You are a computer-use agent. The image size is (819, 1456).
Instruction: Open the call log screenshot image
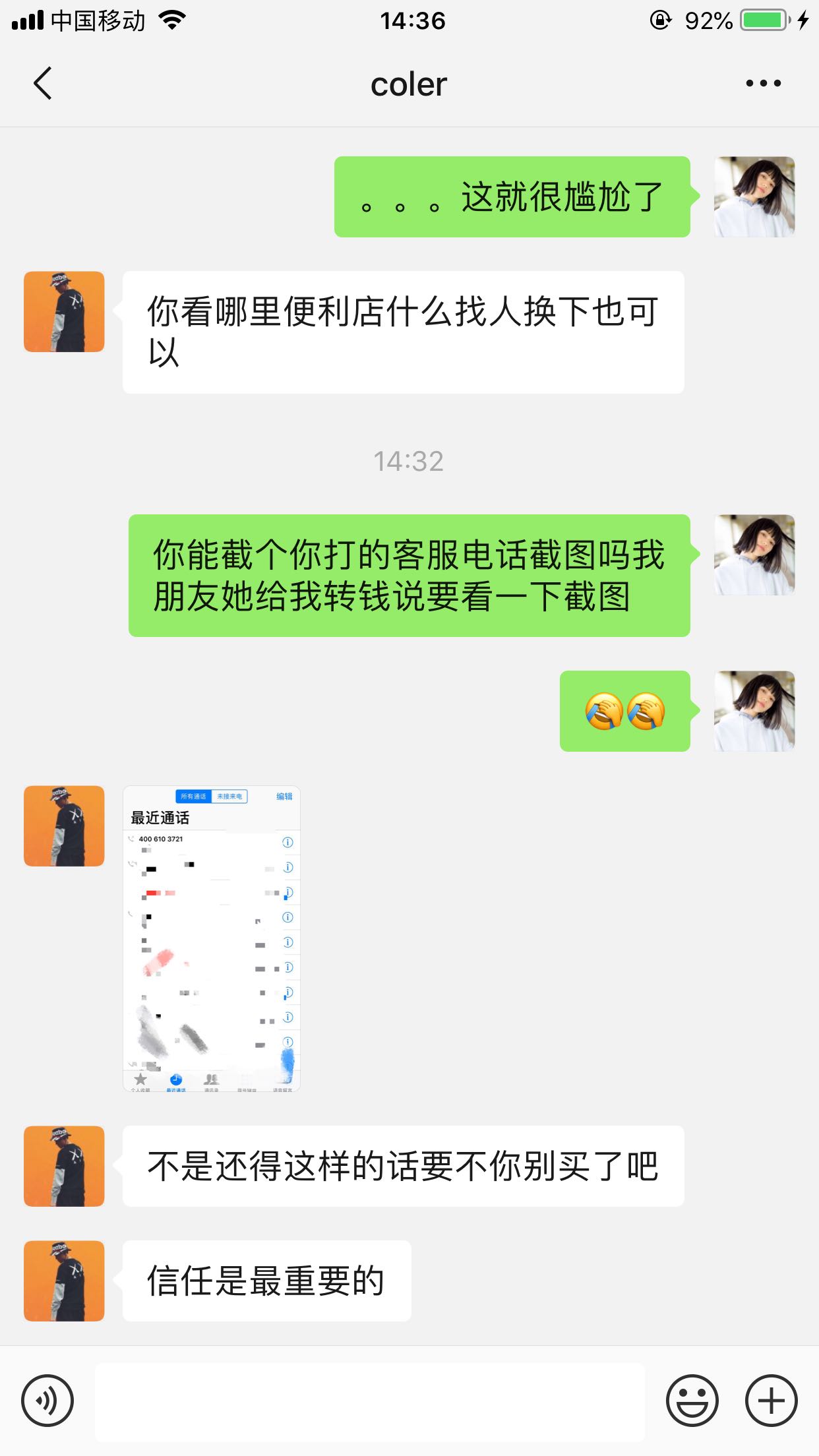[x=212, y=938]
